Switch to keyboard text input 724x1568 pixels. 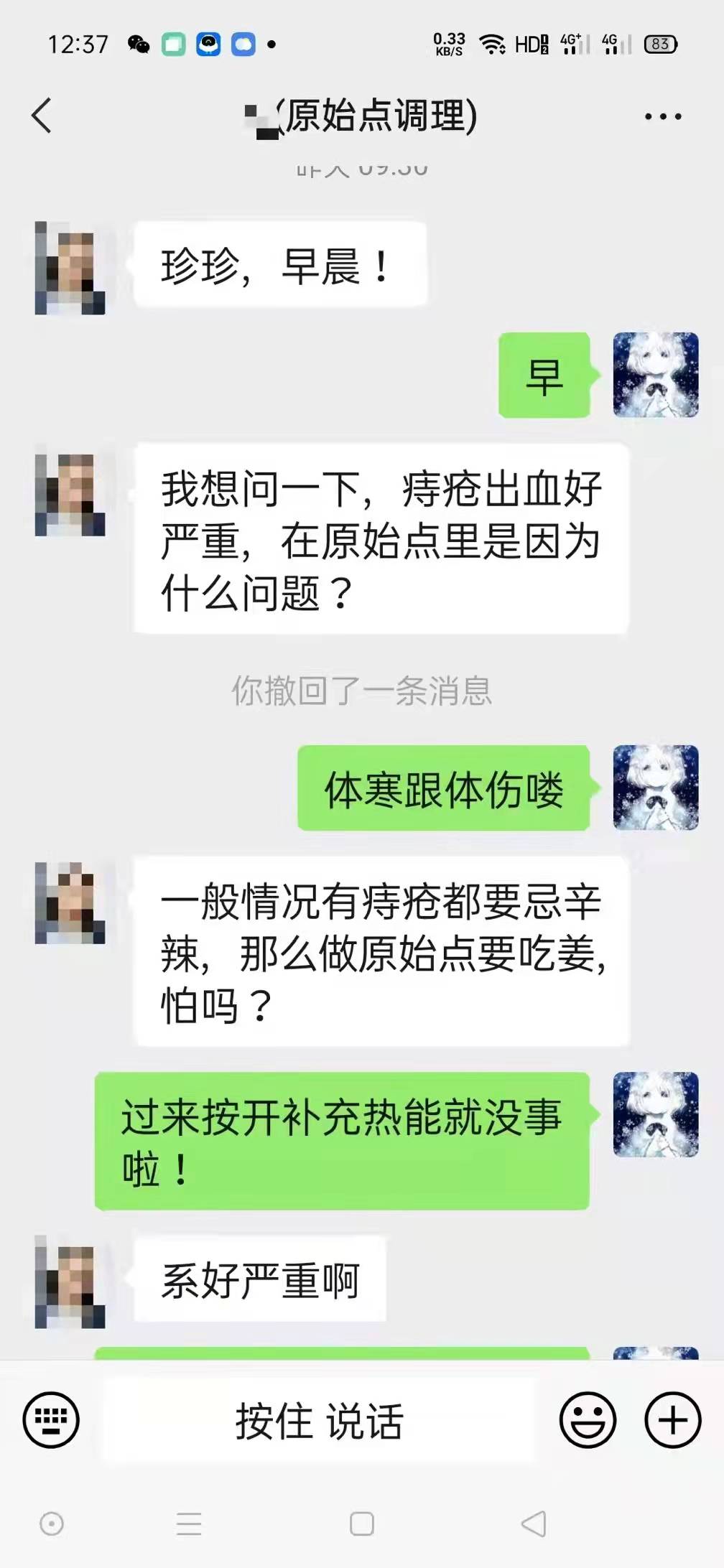[x=51, y=1419]
